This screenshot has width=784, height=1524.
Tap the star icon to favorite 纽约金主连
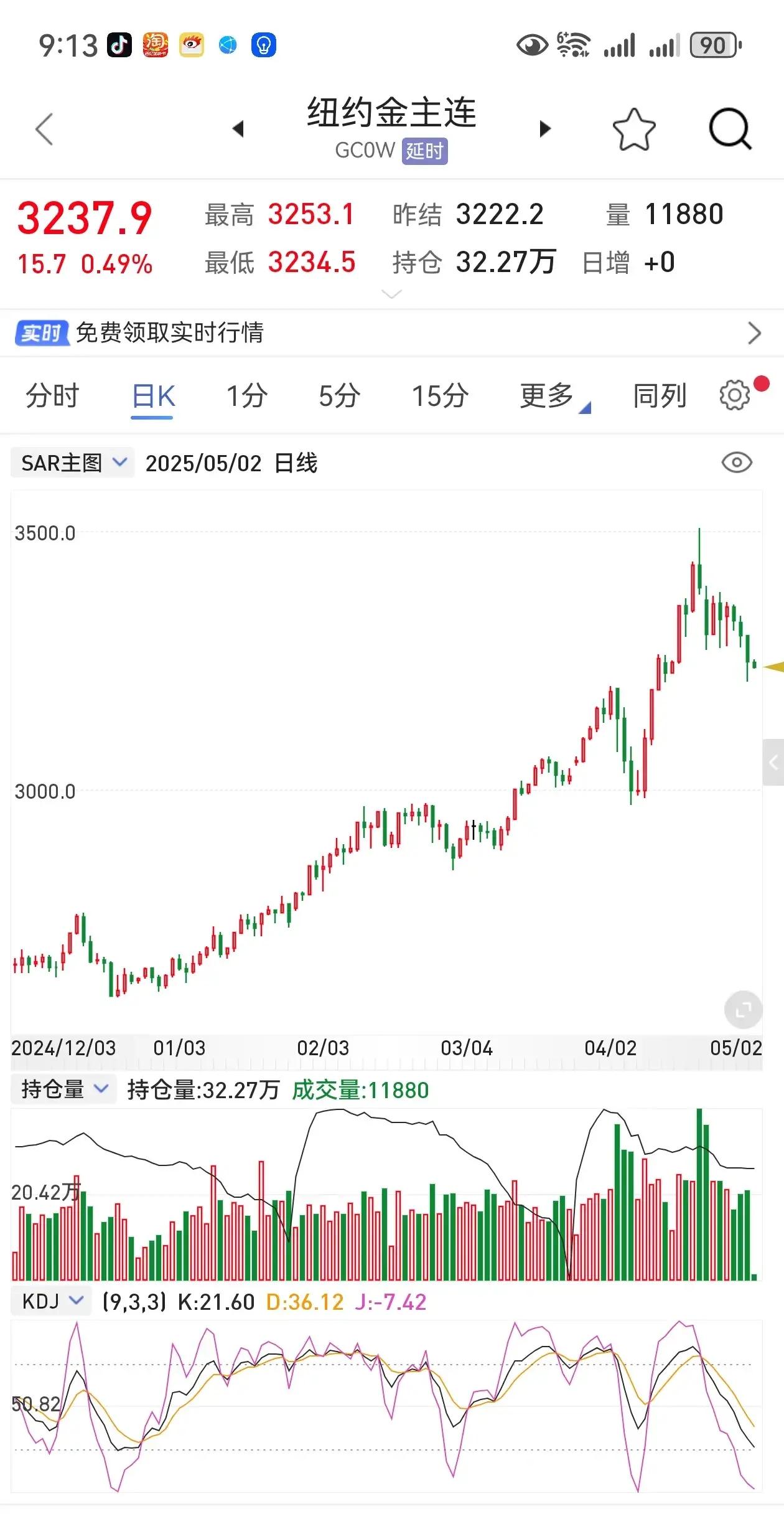point(634,128)
